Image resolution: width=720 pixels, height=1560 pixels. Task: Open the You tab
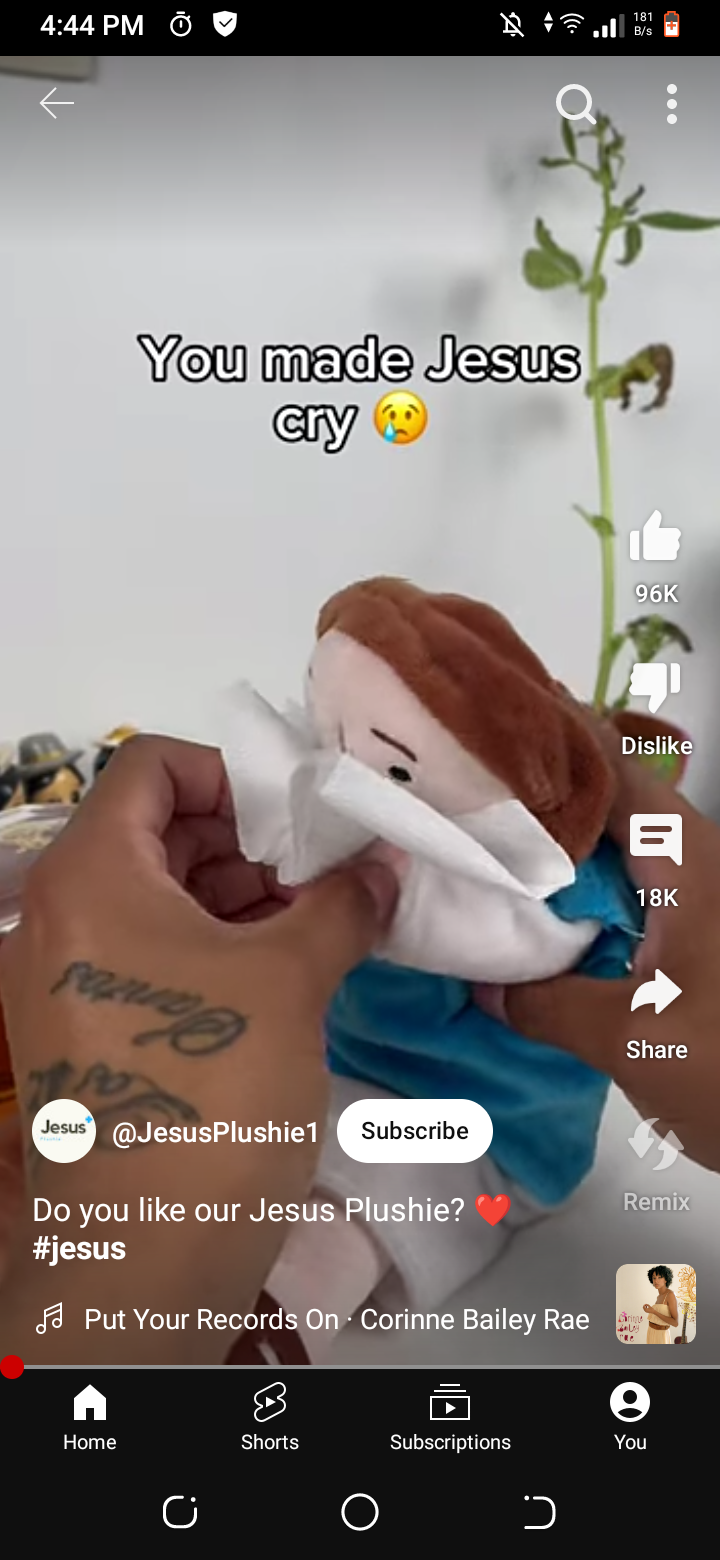tap(630, 1416)
